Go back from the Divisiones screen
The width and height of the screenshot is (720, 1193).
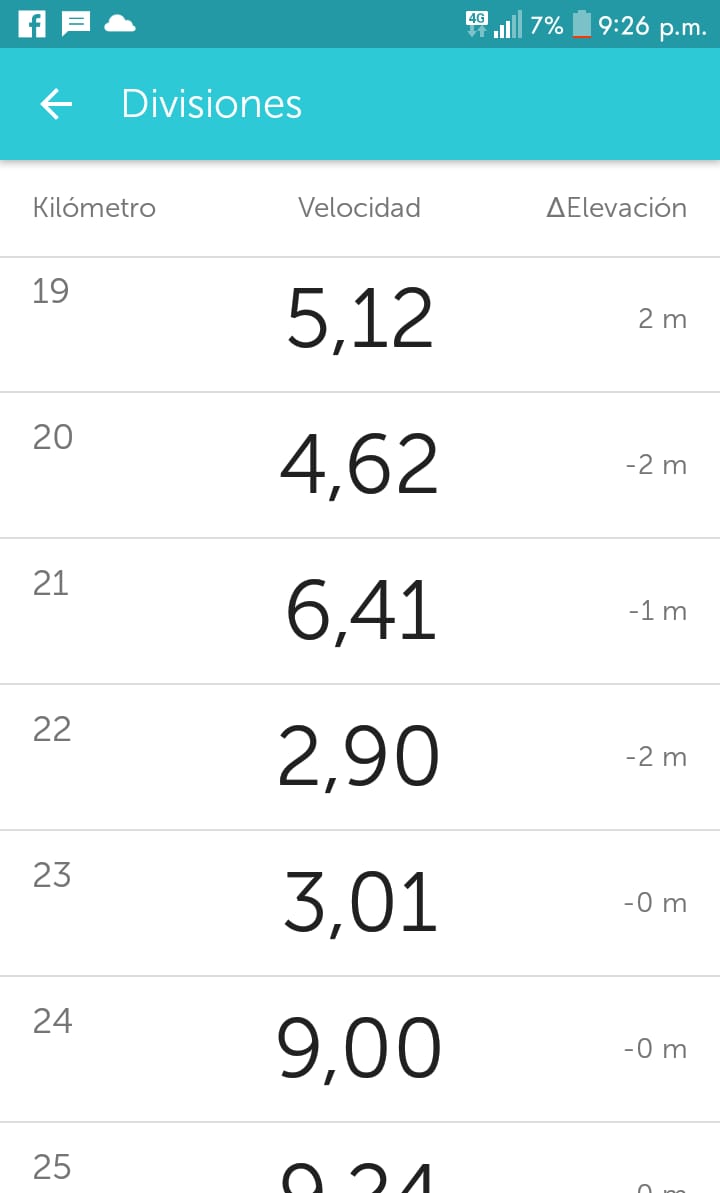(56, 104)
